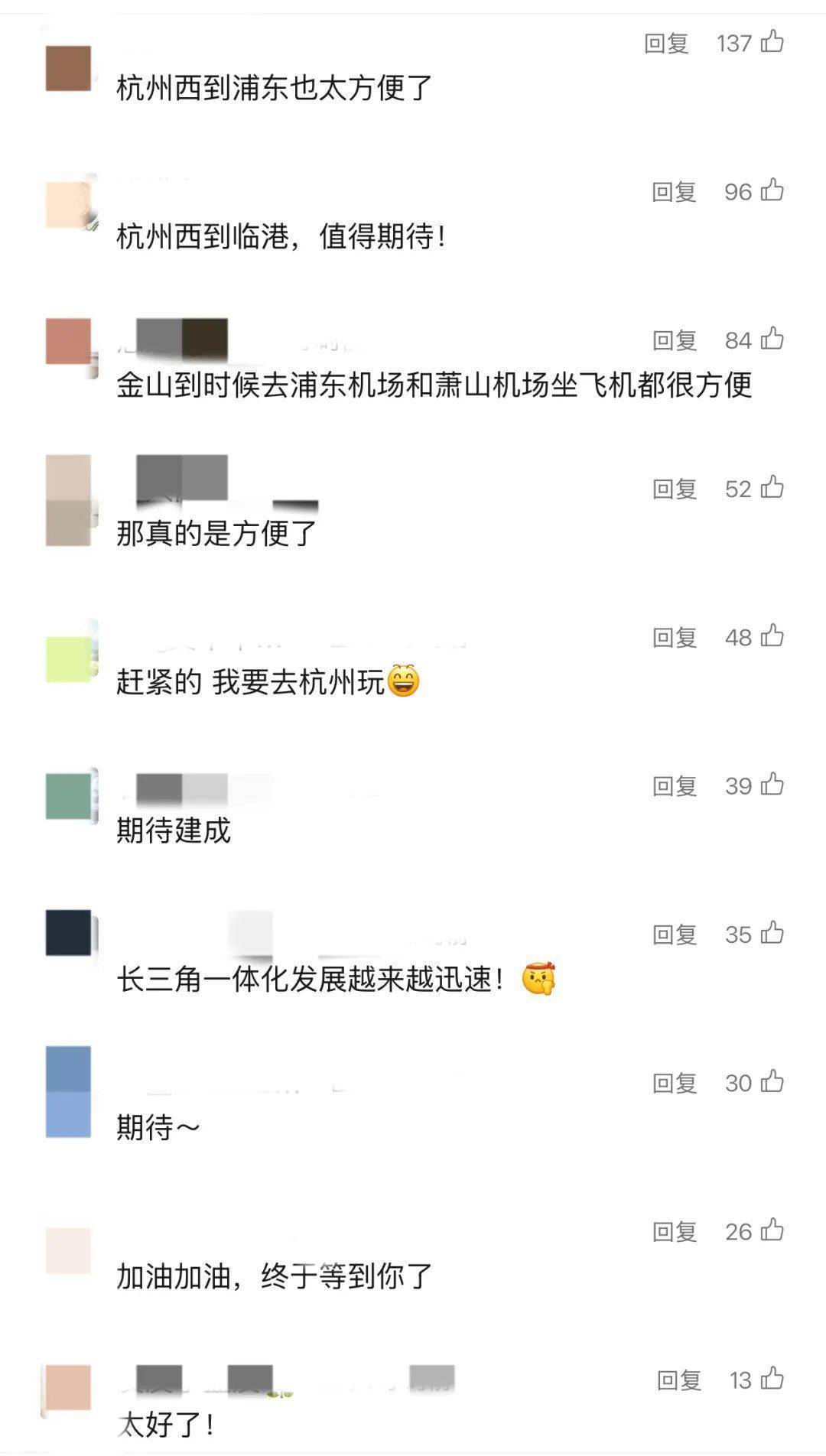Screen dimensions: 826x1456
Task: Click the green avatar of the 期待建成 commenter
Action: [x=67, y=795]
